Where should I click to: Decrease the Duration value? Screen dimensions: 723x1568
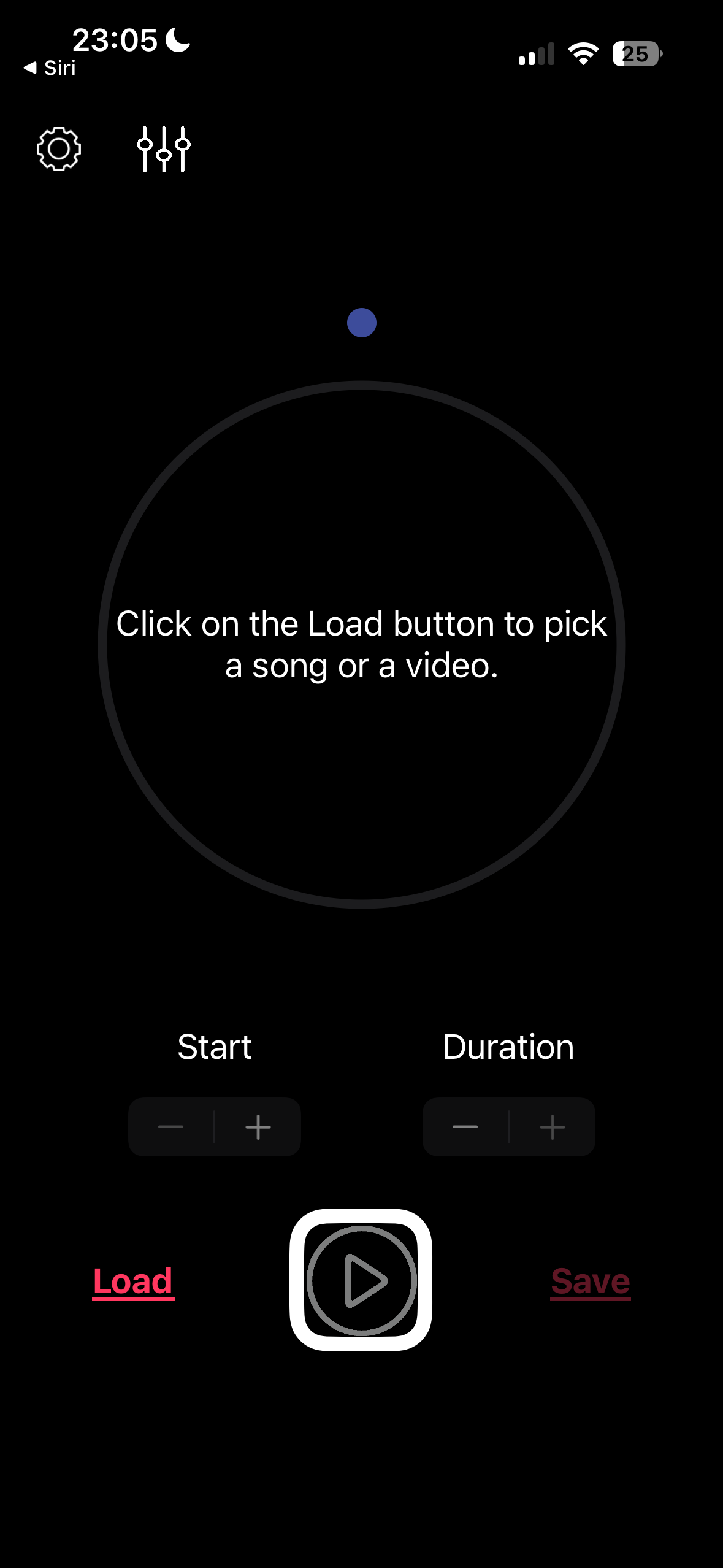466,1127
